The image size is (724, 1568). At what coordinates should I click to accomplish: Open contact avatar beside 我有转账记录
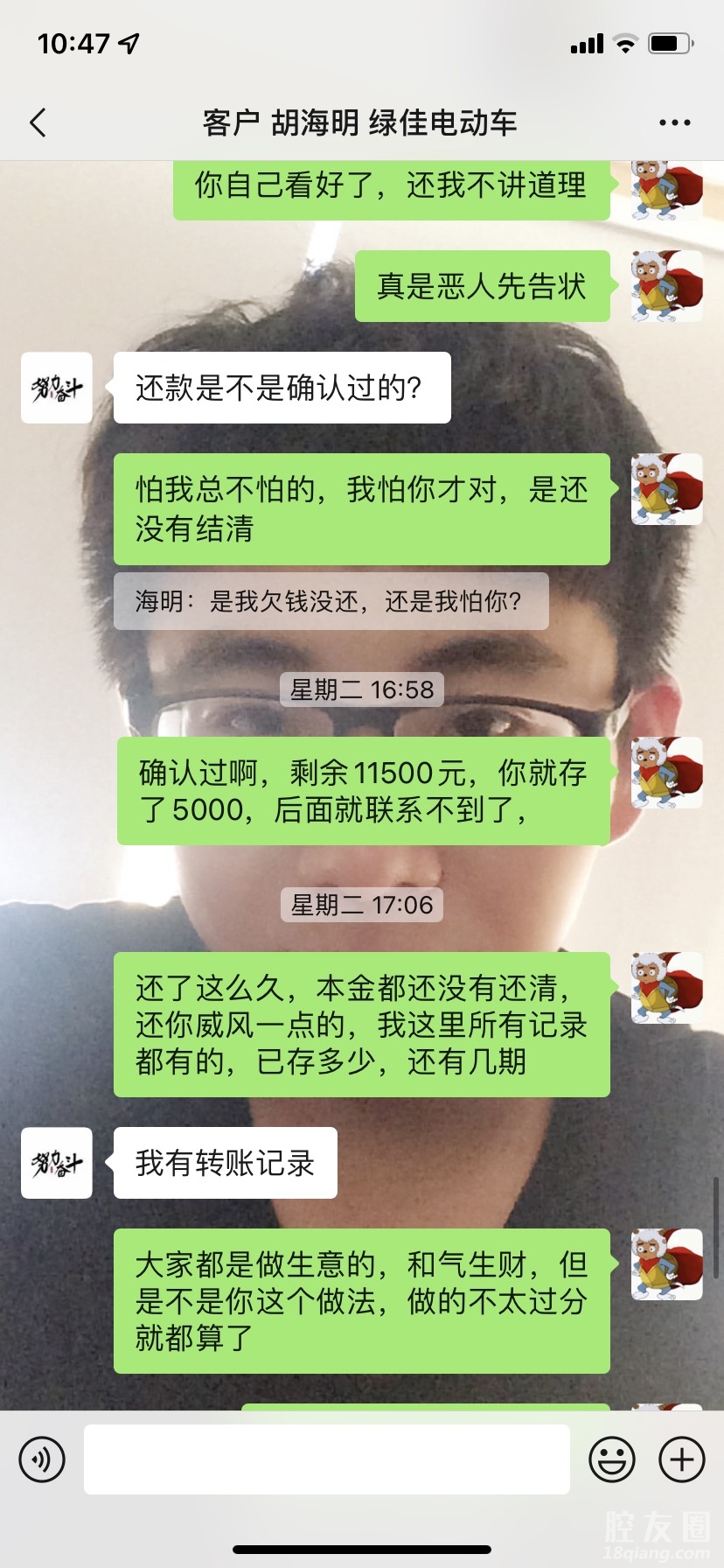pos(57,1163)
